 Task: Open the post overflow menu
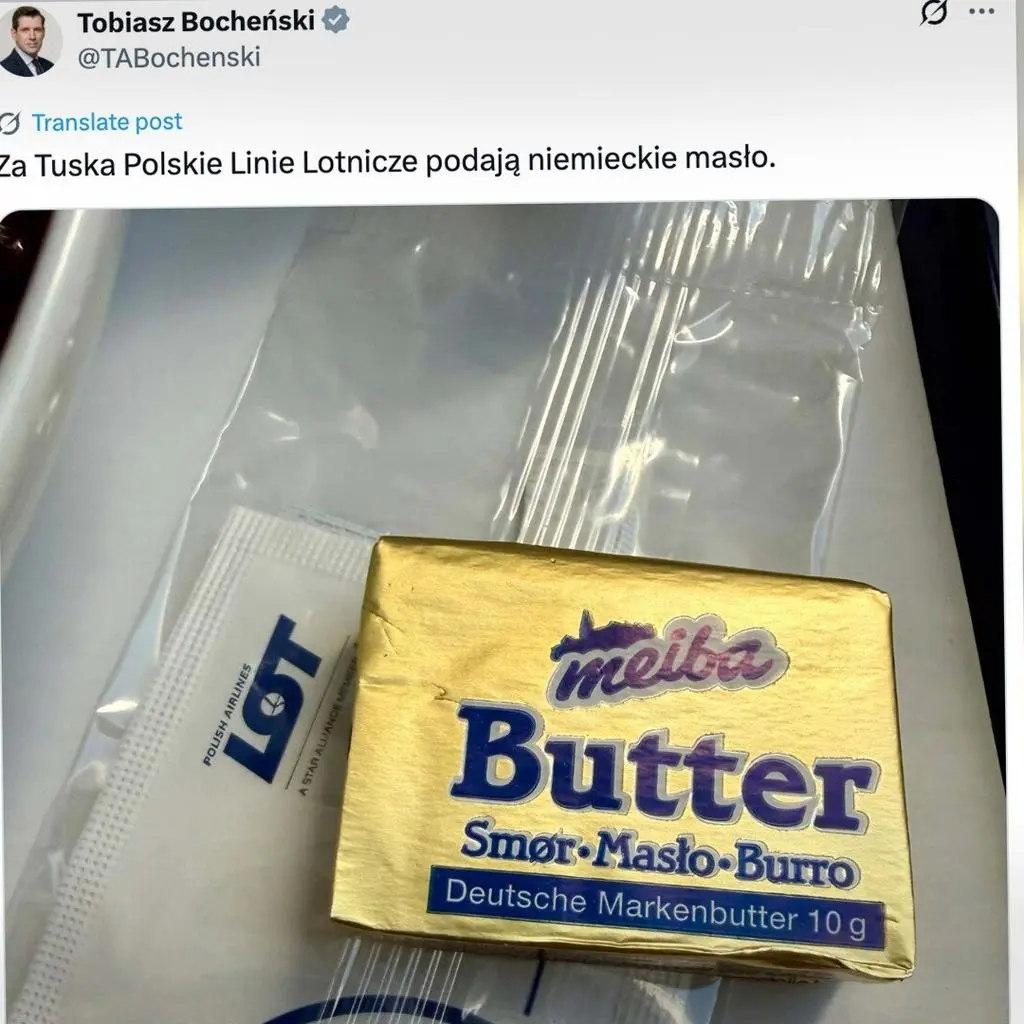coord(983,12)
